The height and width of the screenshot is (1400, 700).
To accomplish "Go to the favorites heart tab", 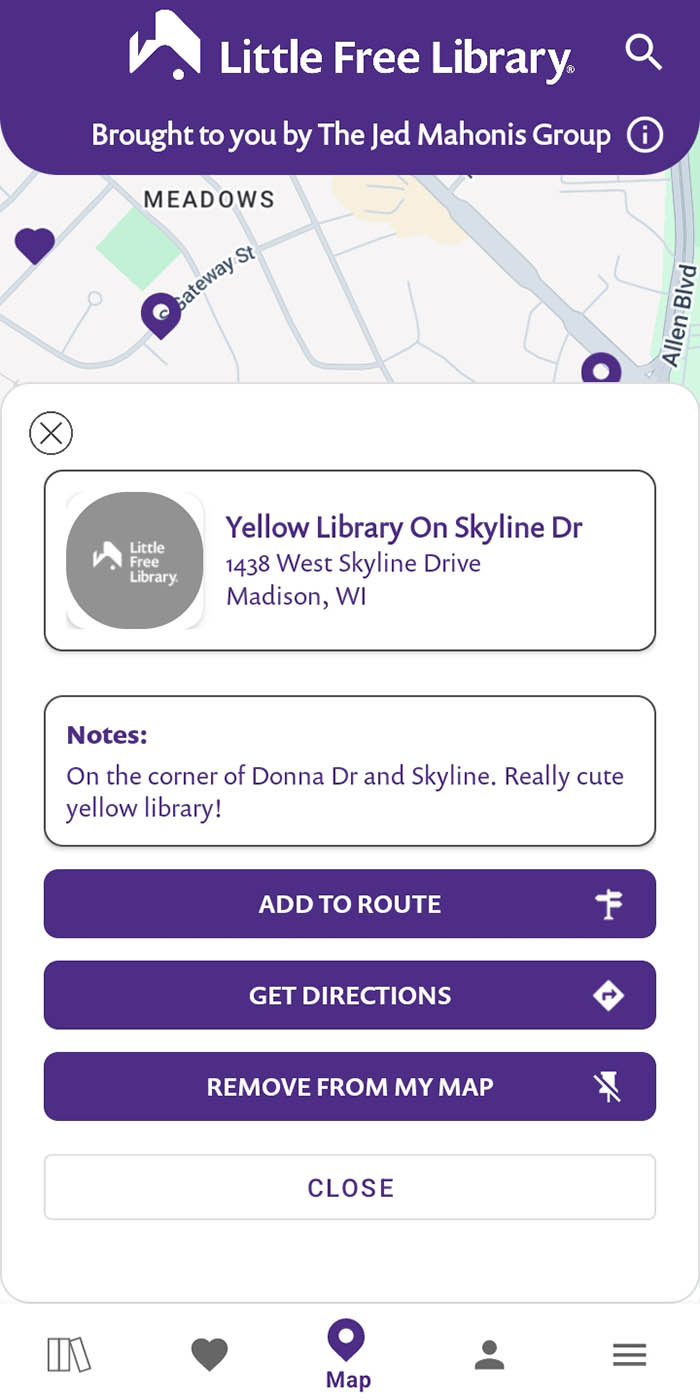I will pyautogui.click(x=209, y=1355).
